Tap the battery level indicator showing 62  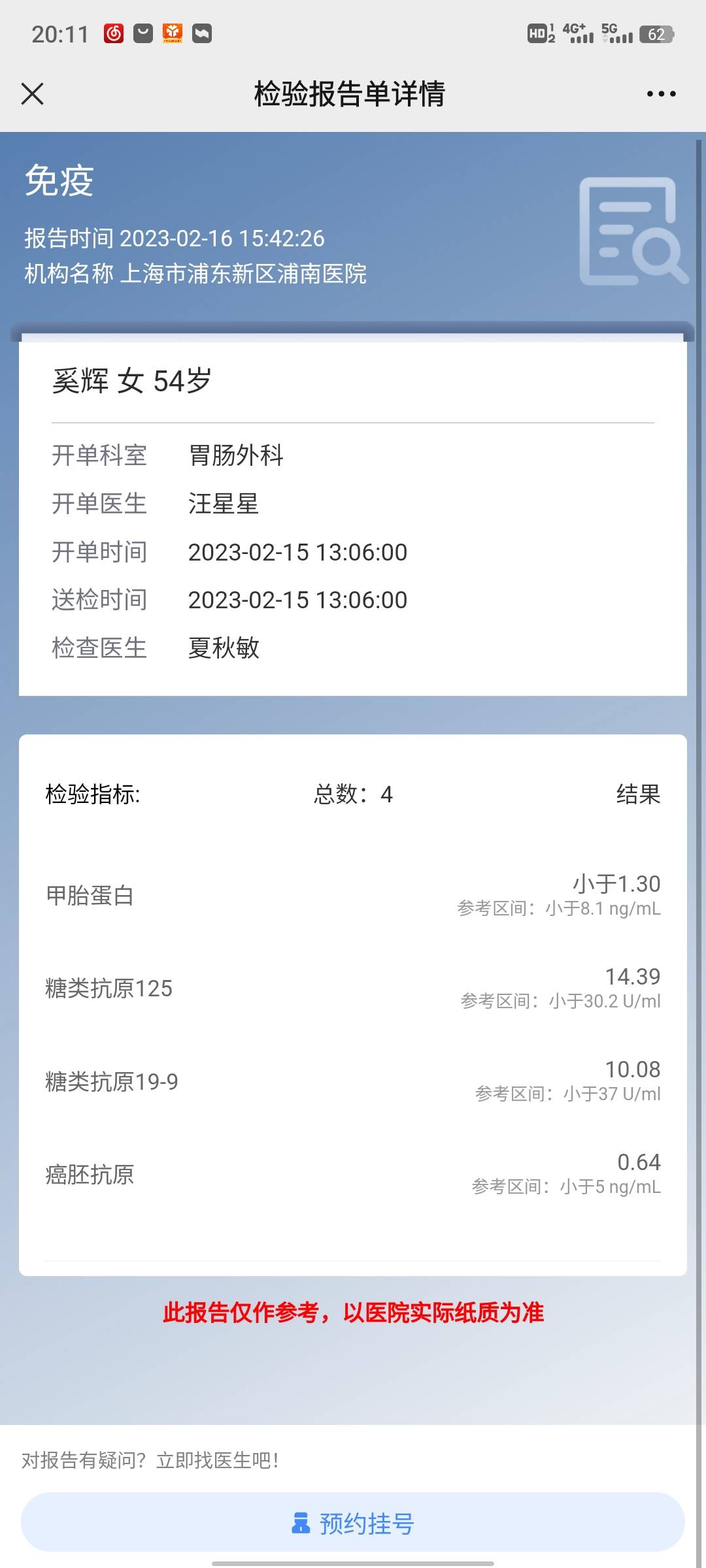point(657,33)
